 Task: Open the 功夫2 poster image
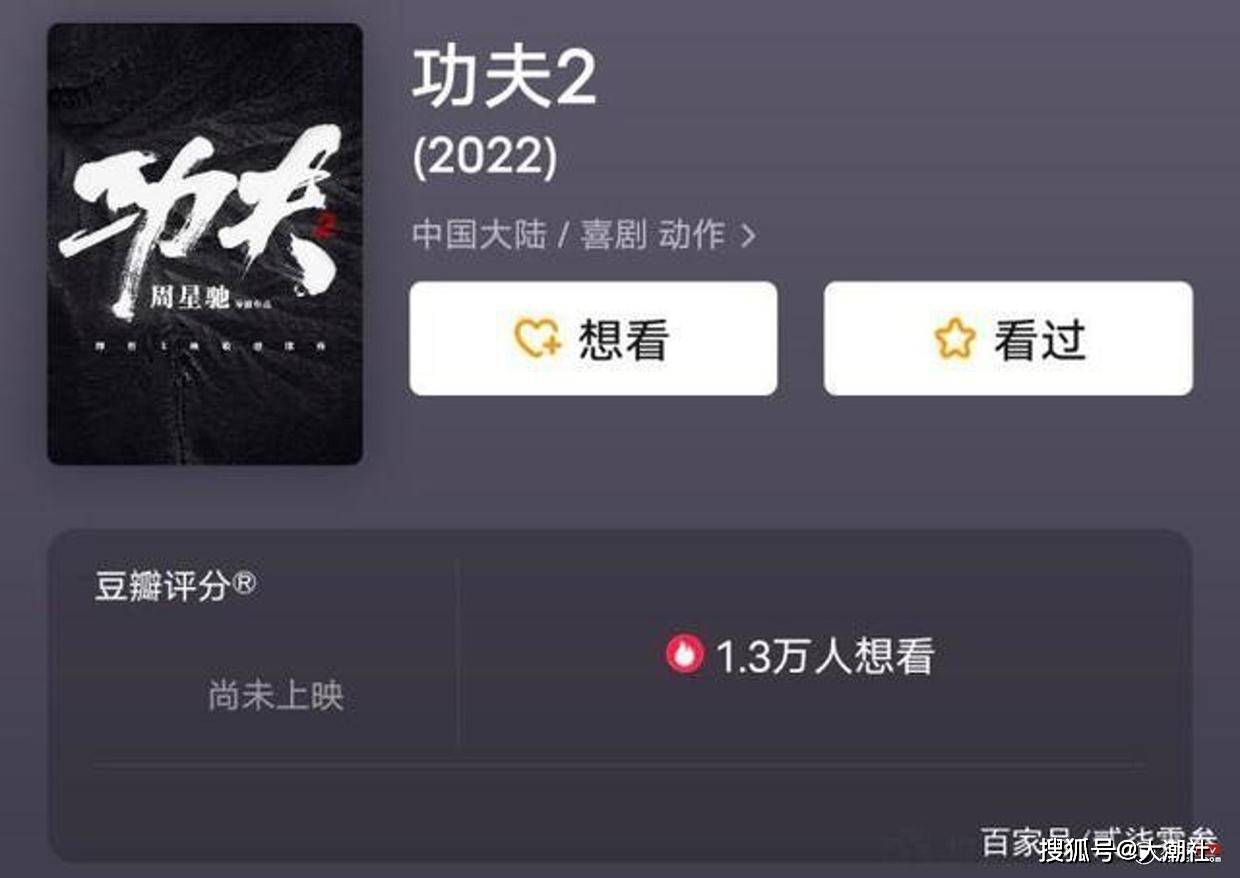[x=205, y=244]
